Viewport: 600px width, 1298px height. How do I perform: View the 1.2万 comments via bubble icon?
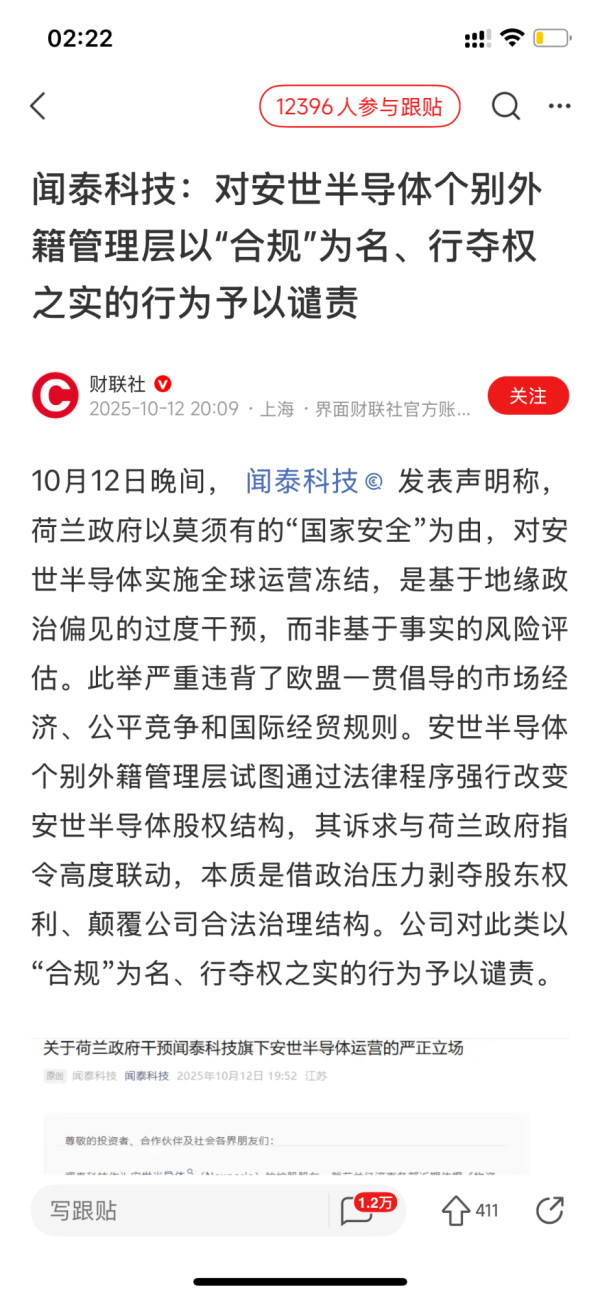point(358,1211)
